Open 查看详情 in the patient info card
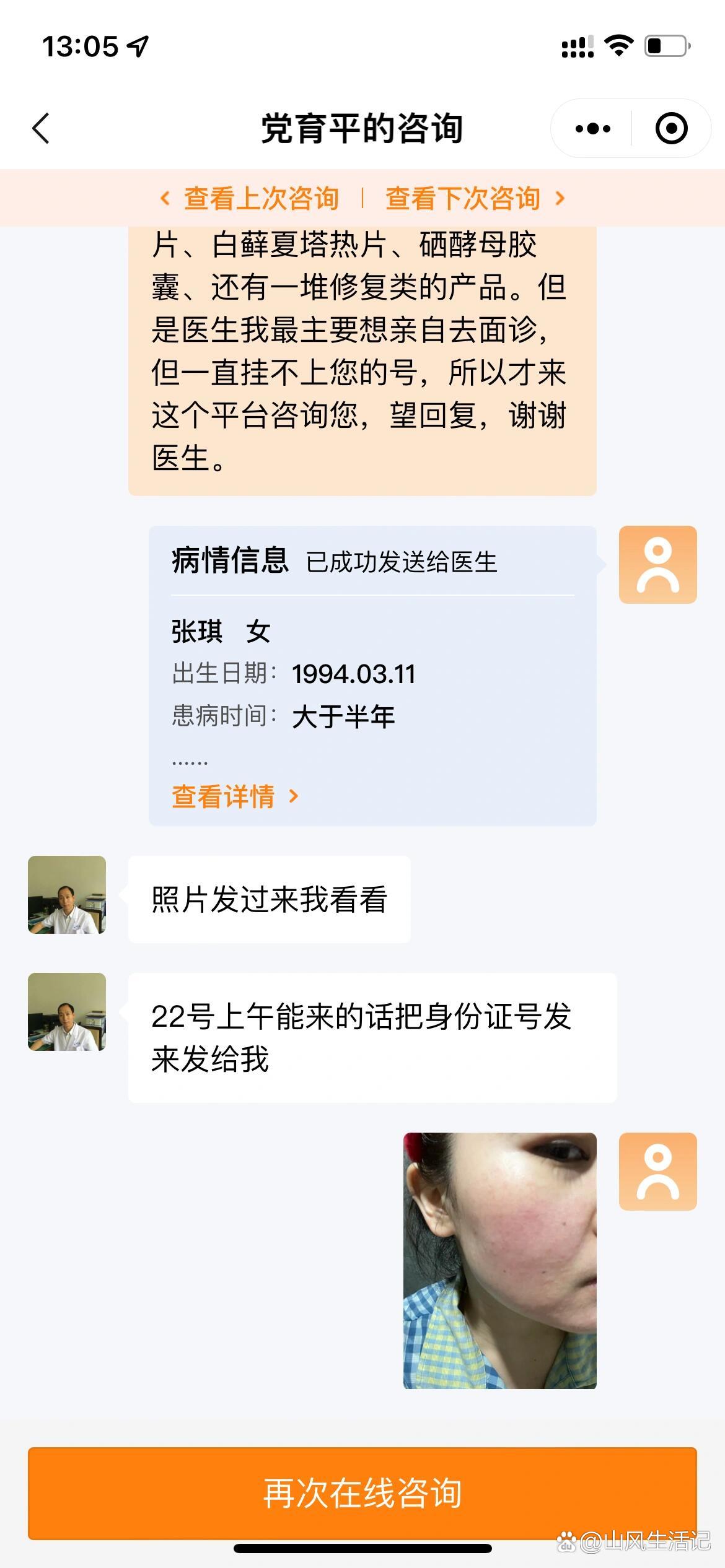 (x=235, y=796)
